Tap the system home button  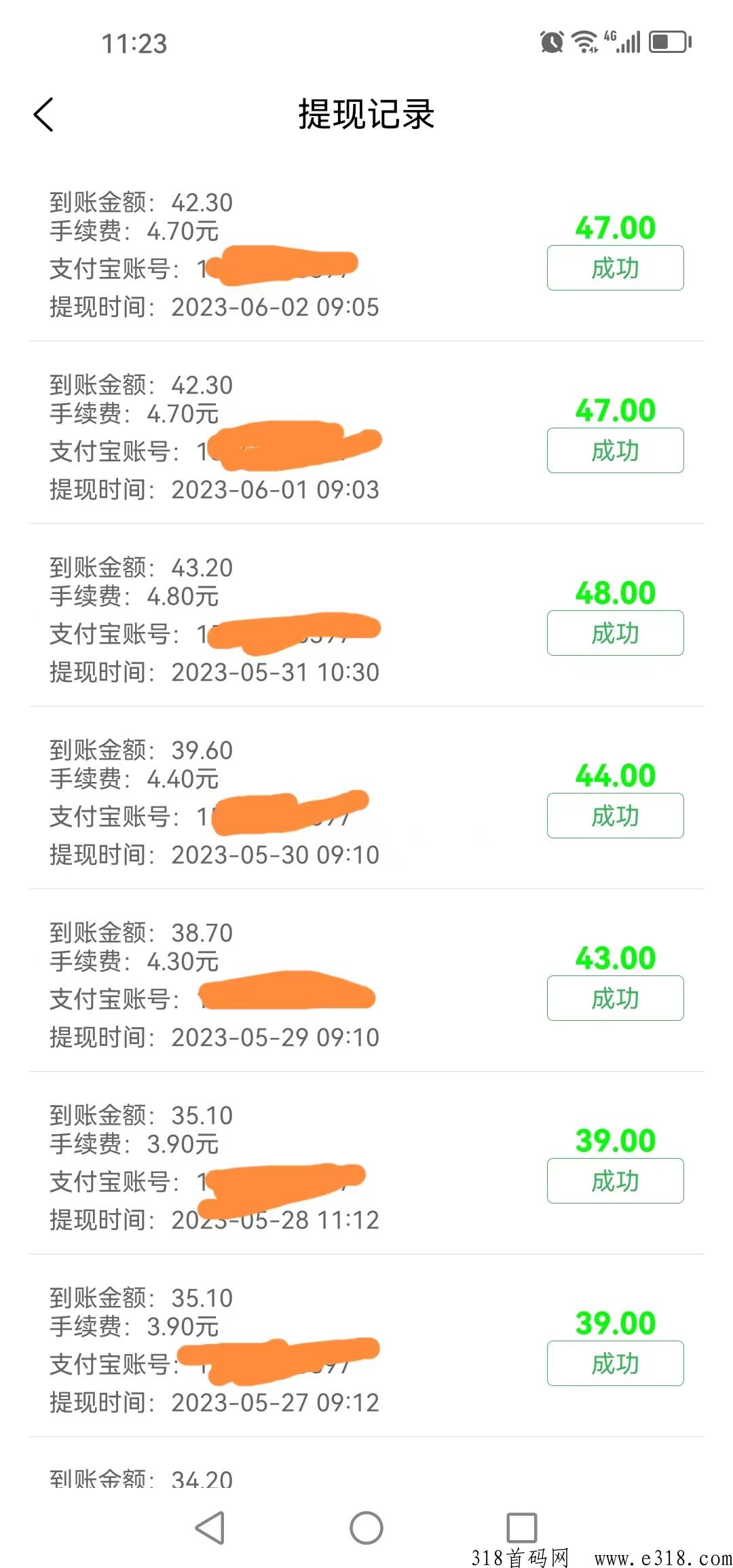(366, 1528)
